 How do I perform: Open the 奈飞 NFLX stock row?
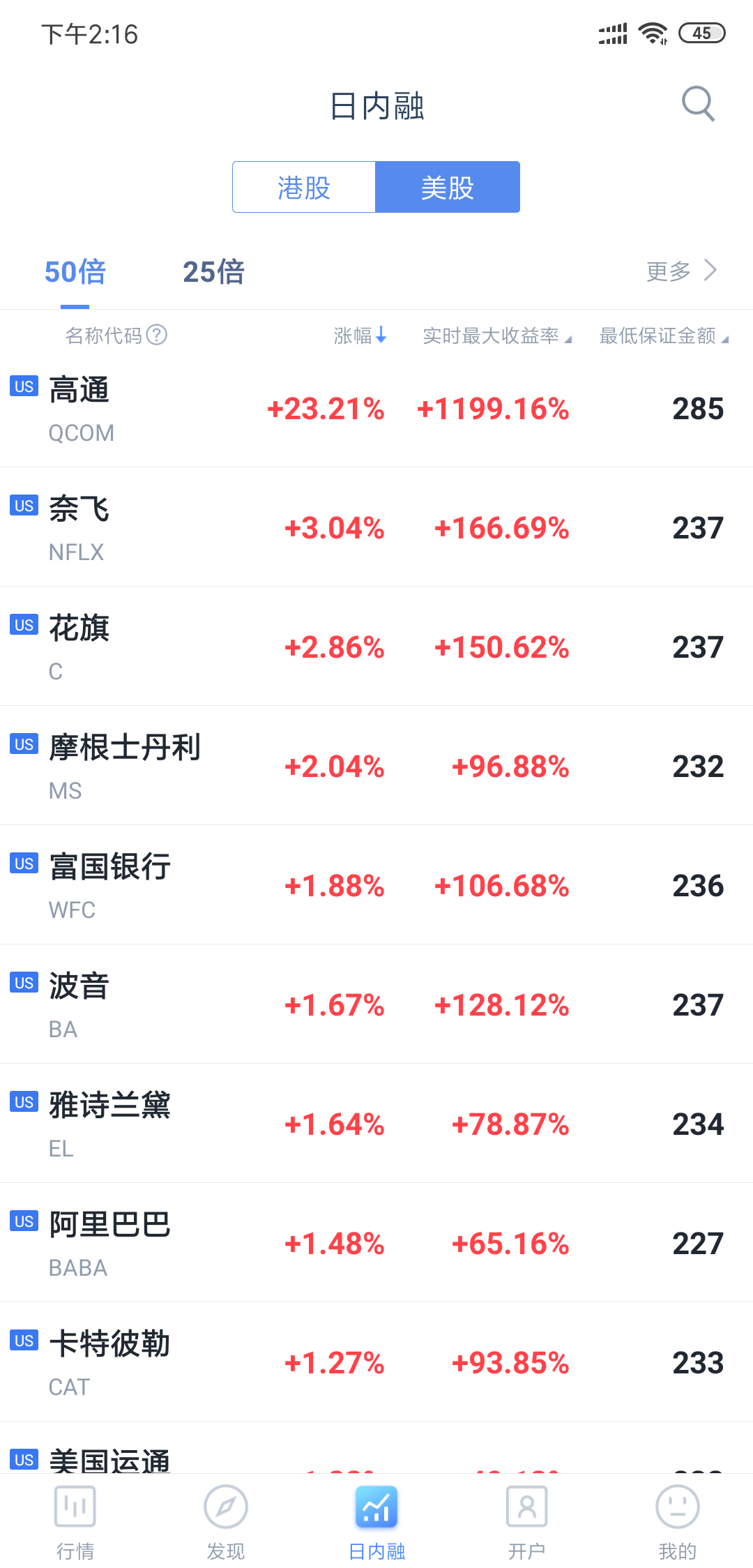coord(376,527)
